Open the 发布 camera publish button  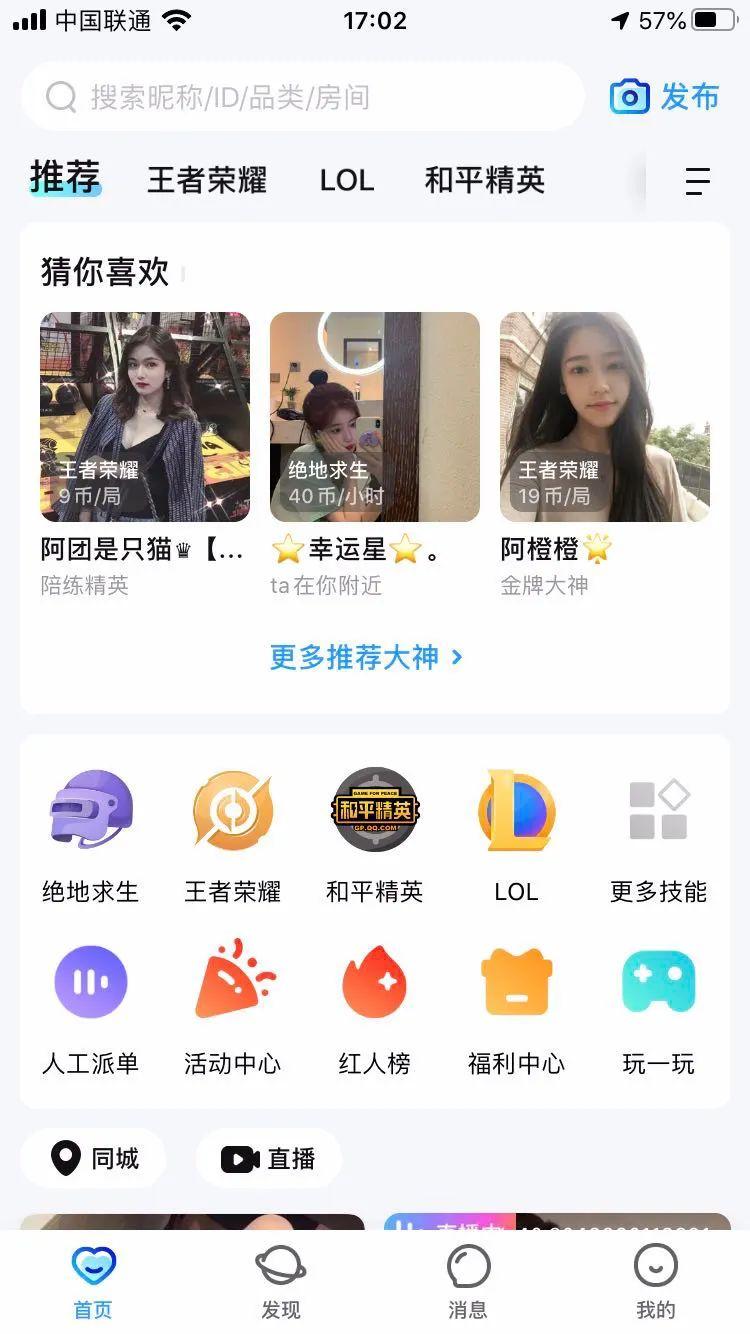point(665,97)
